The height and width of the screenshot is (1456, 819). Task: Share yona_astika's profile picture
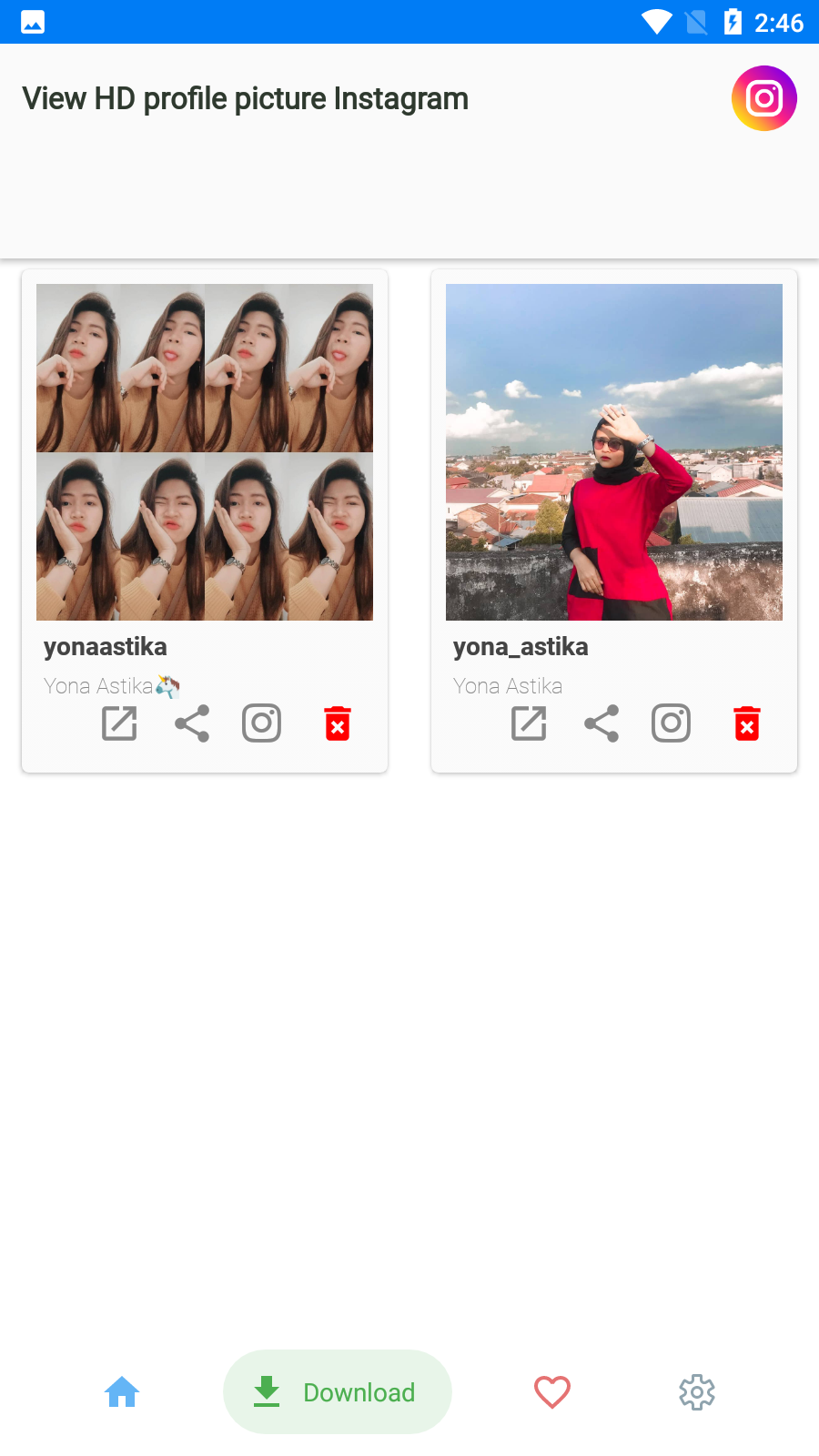[x=601, y=723]
